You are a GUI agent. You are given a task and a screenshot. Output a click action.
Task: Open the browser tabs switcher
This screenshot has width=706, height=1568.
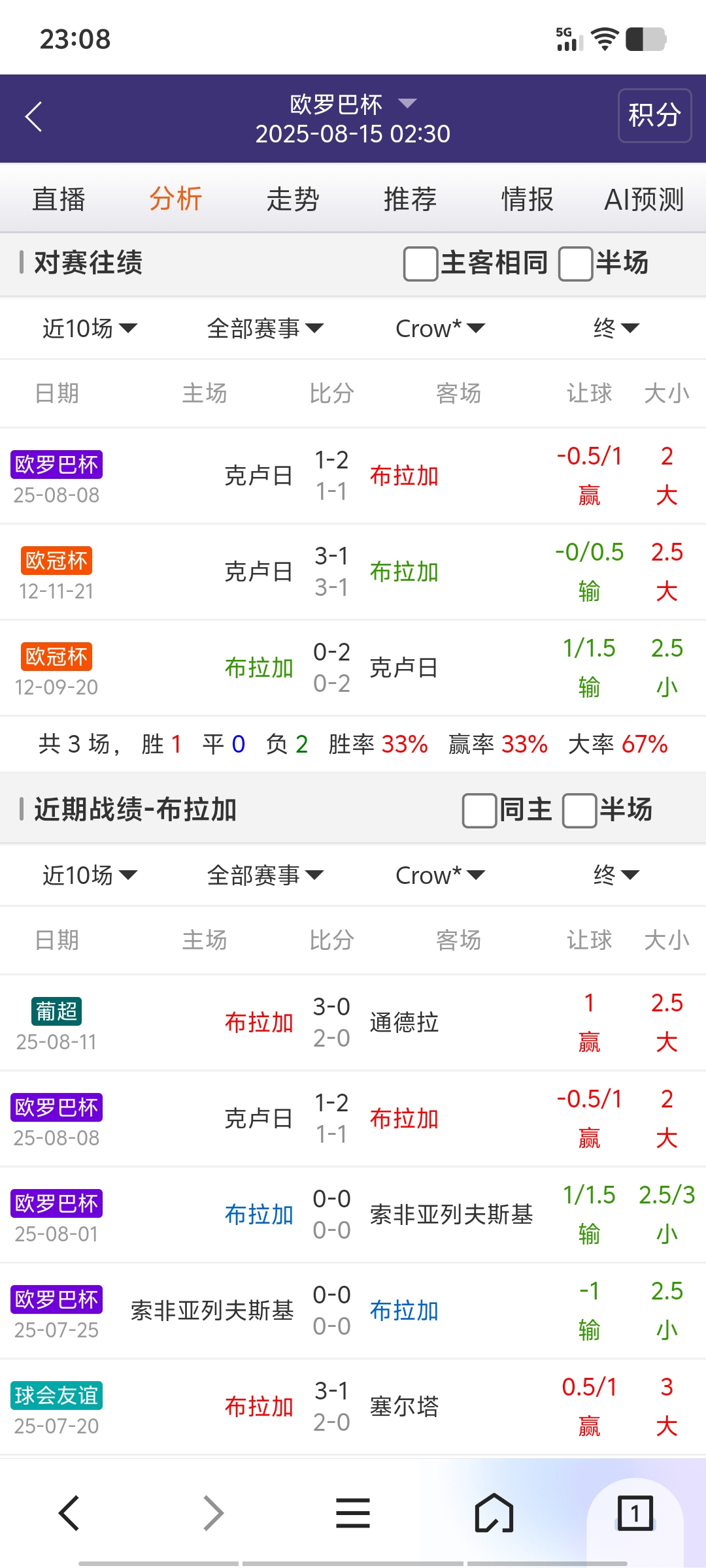pos(635,1513)
